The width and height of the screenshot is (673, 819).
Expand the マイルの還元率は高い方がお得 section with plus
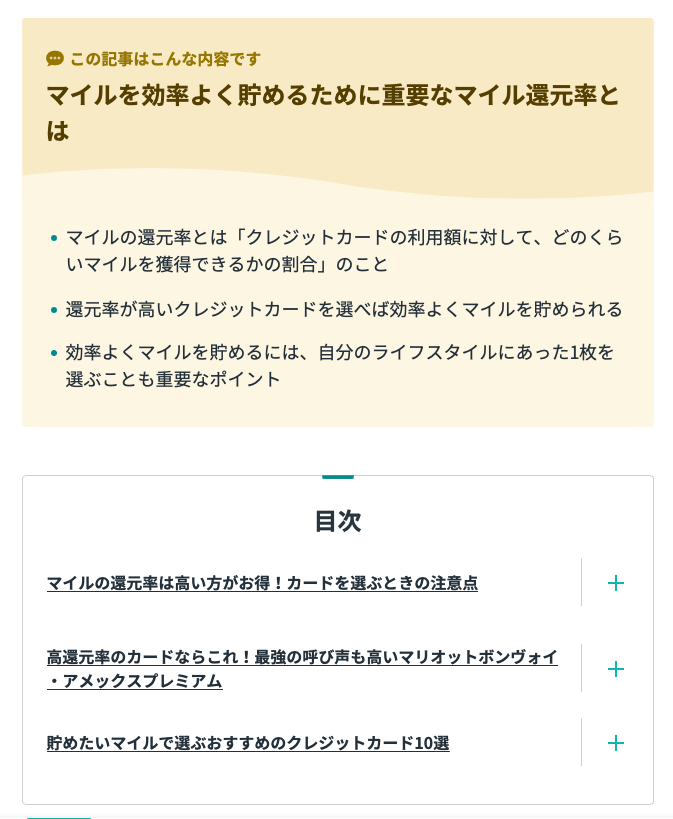click(x=616, y=583)
